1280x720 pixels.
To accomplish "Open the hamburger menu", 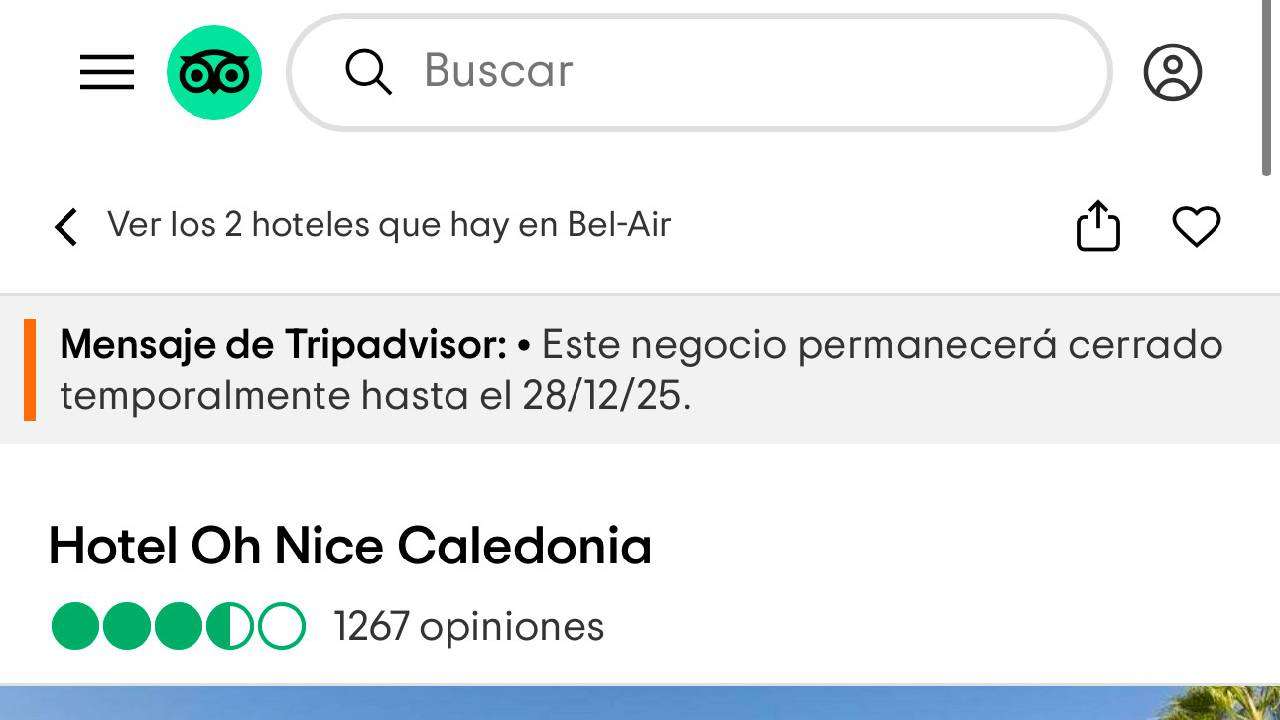I will tap(107, 72).
